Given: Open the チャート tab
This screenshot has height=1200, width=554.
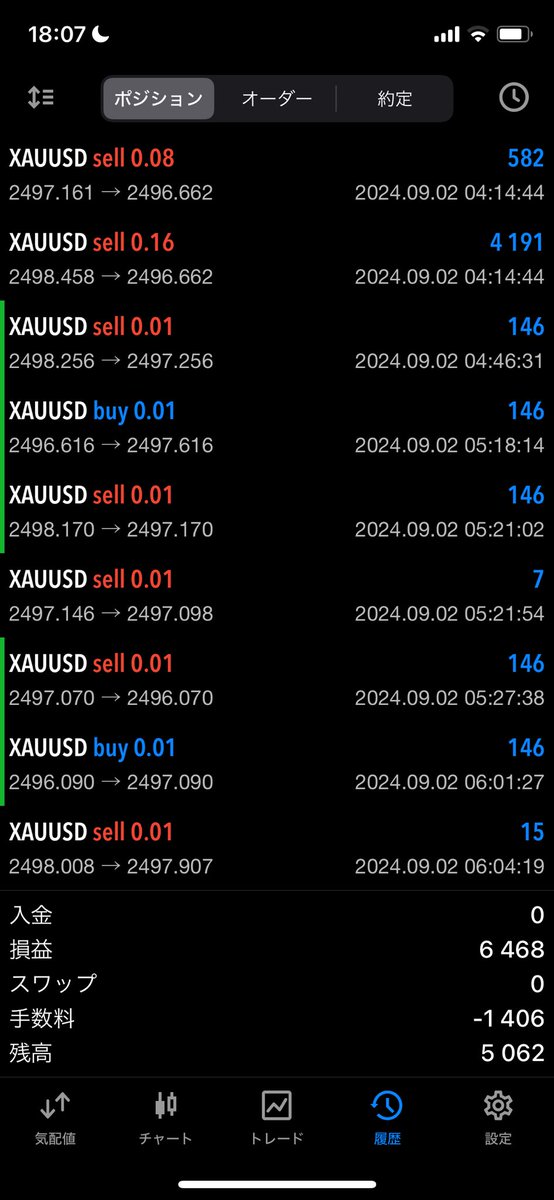Looking at the screenshot, I should (x=166, y=1117).
